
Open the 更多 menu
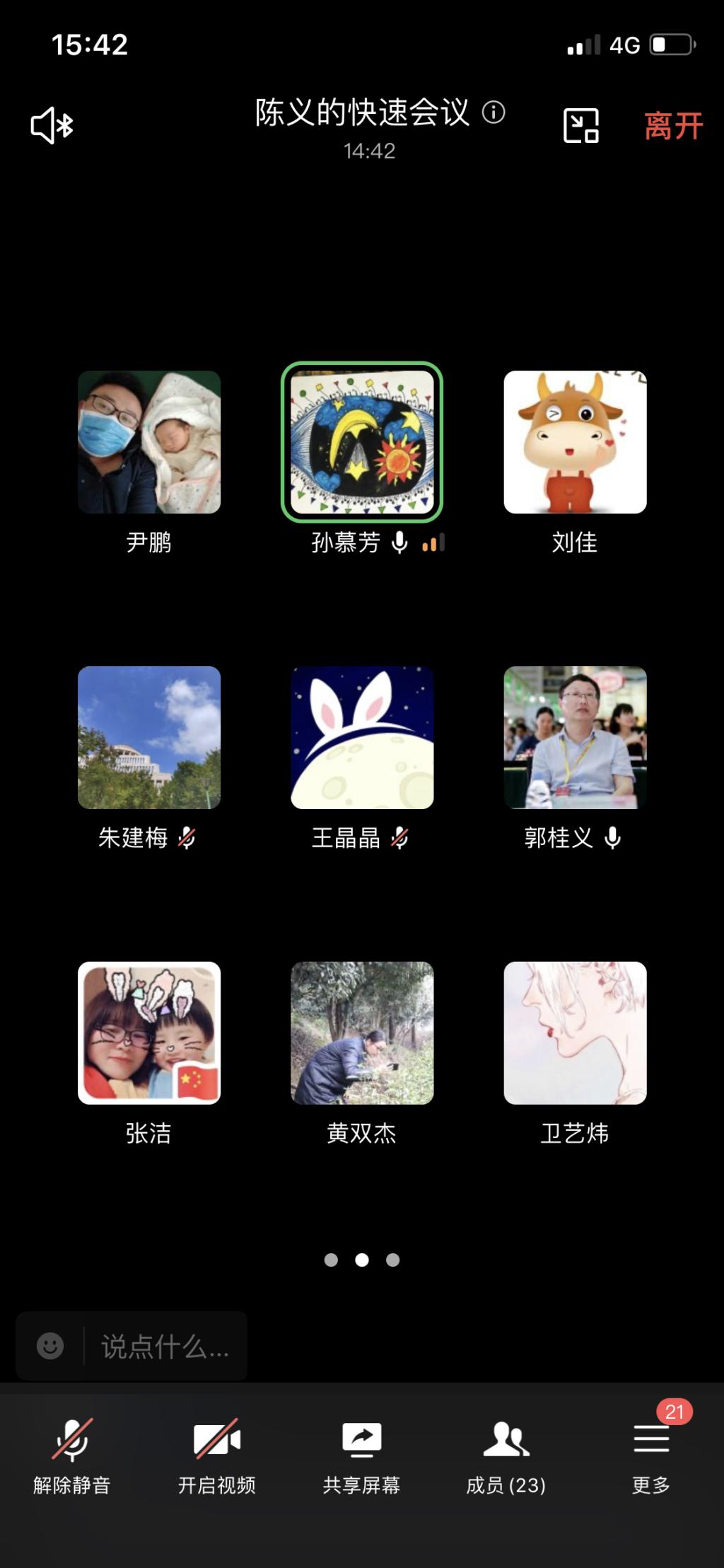[651, 1454]
